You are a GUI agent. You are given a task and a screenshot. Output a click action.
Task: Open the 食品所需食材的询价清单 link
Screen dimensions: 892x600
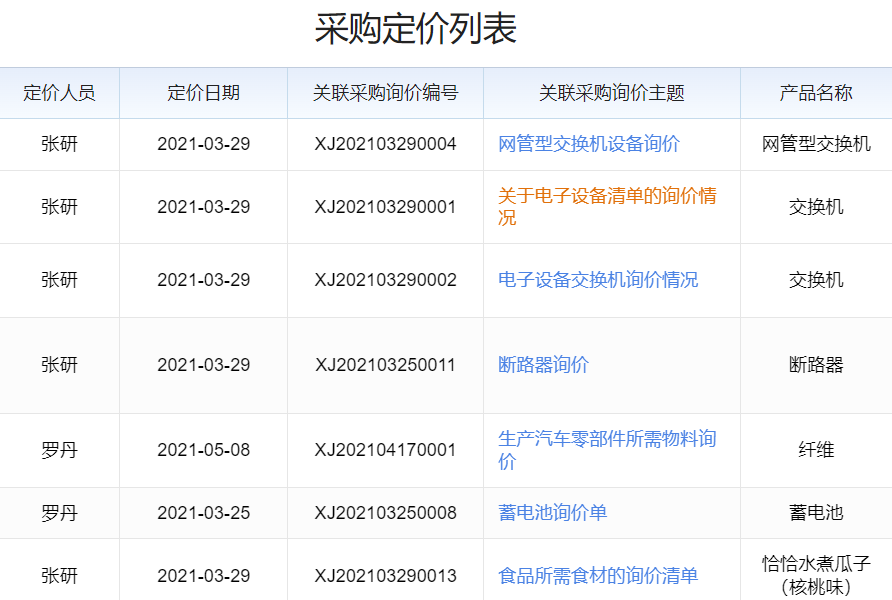point(598,576)
